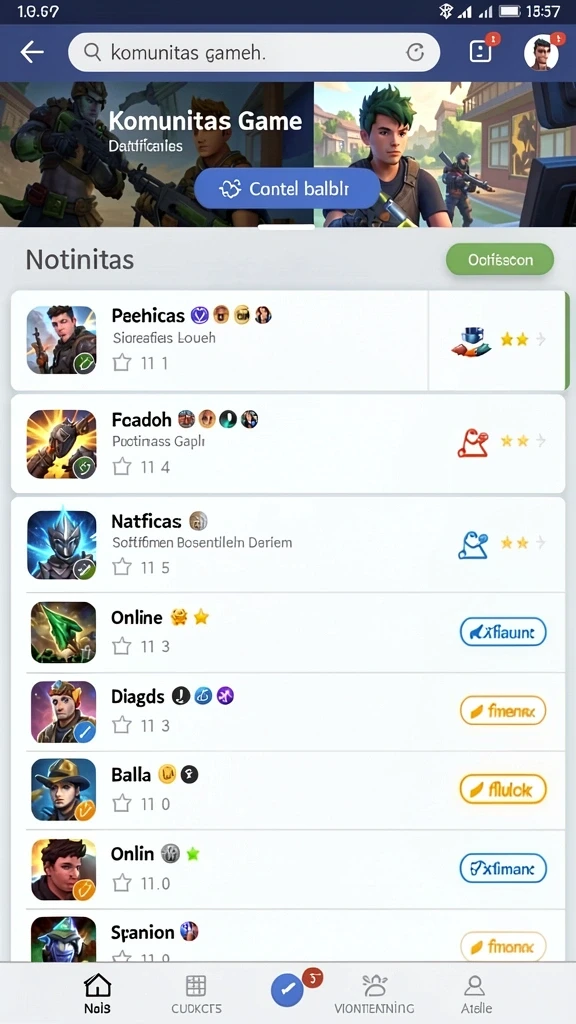This screenshot has height=1024, width=576.
Task: Tap the flulck button beside Balla
Action: coord(503,790)
